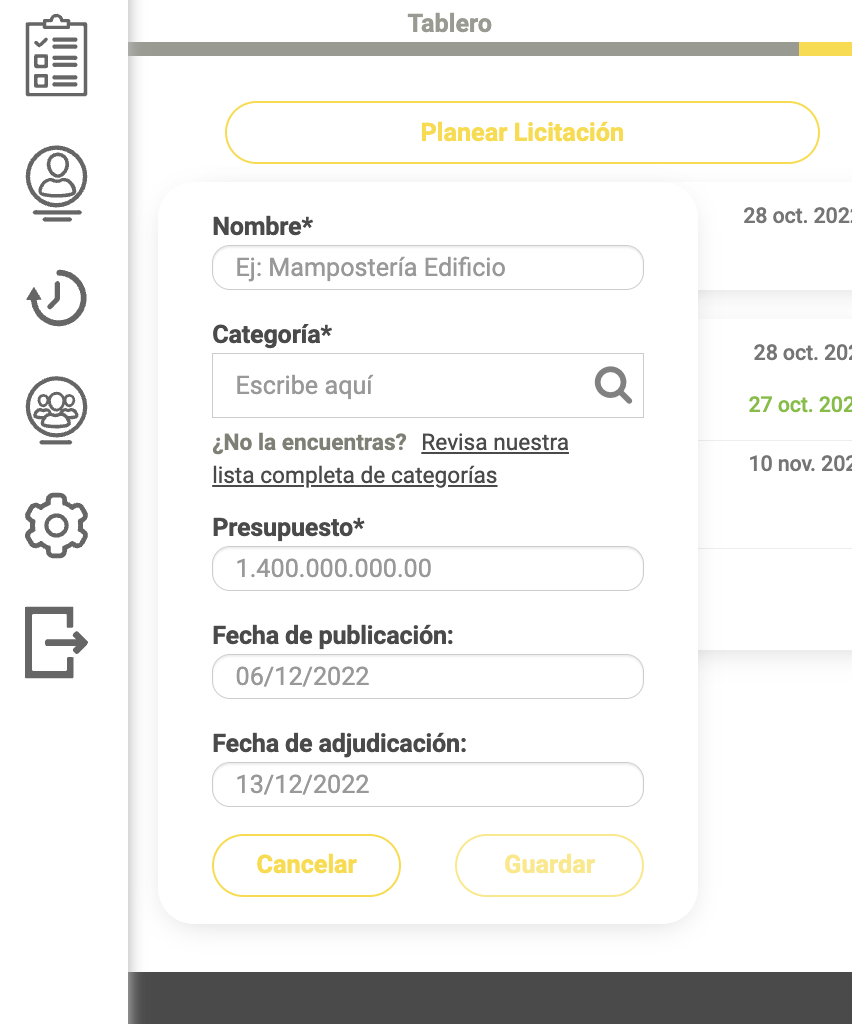The image size is (852, 1024).
Task: Cancel the tender planning form
Action: tap(306, 865)
